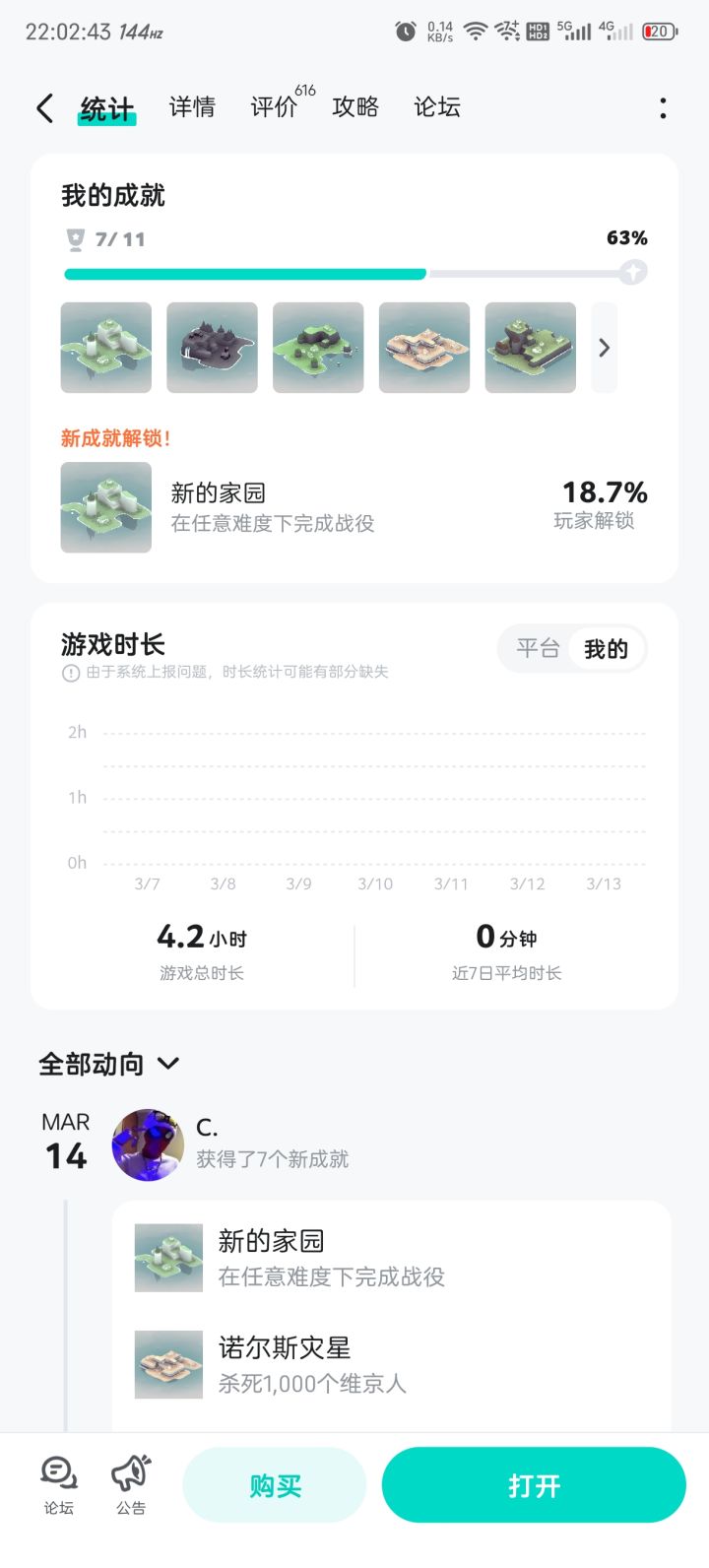Select 我的 in the playtime switcher
This screenshot has height=1568, width=709.
[x=607, y=648]
